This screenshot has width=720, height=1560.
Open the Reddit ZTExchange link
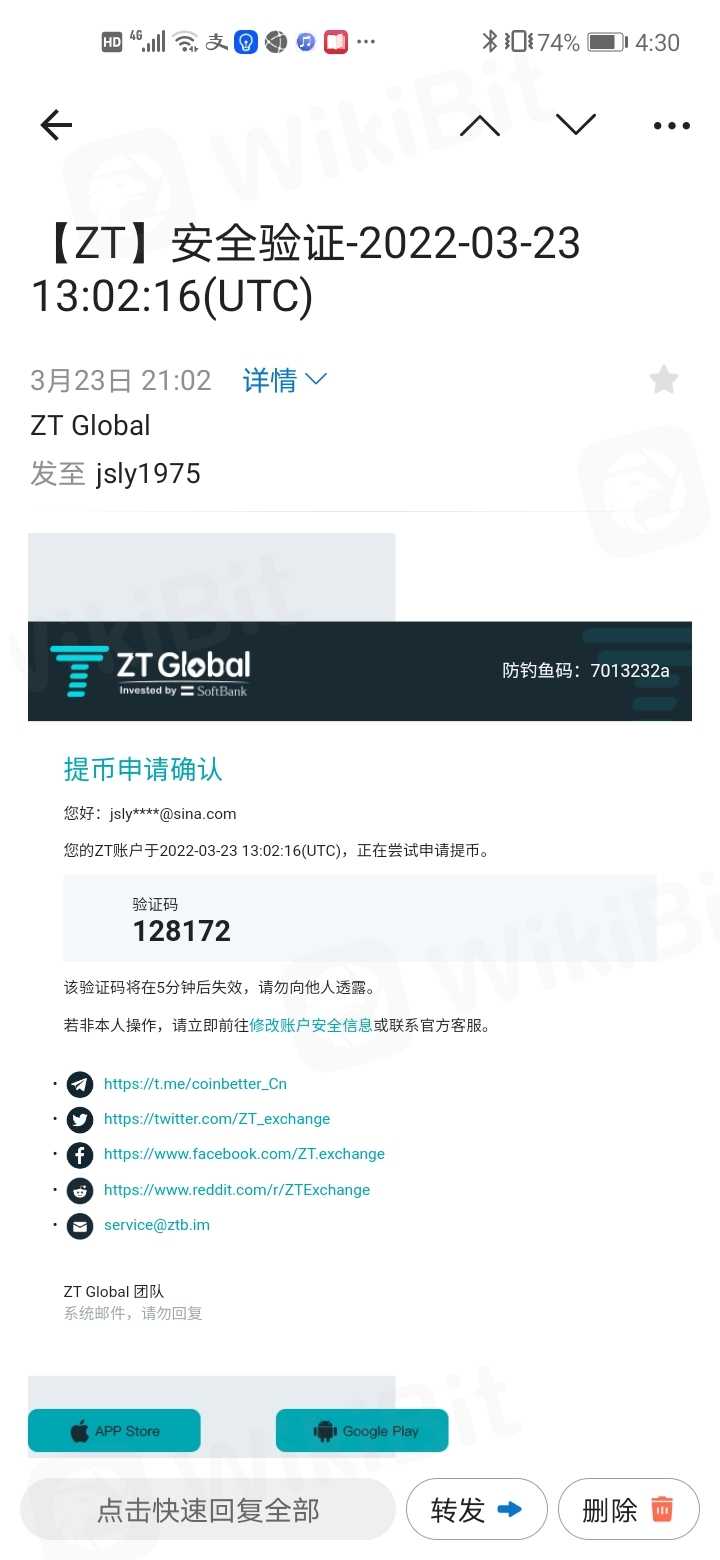pyautogui.click(x=236, y=1190)
